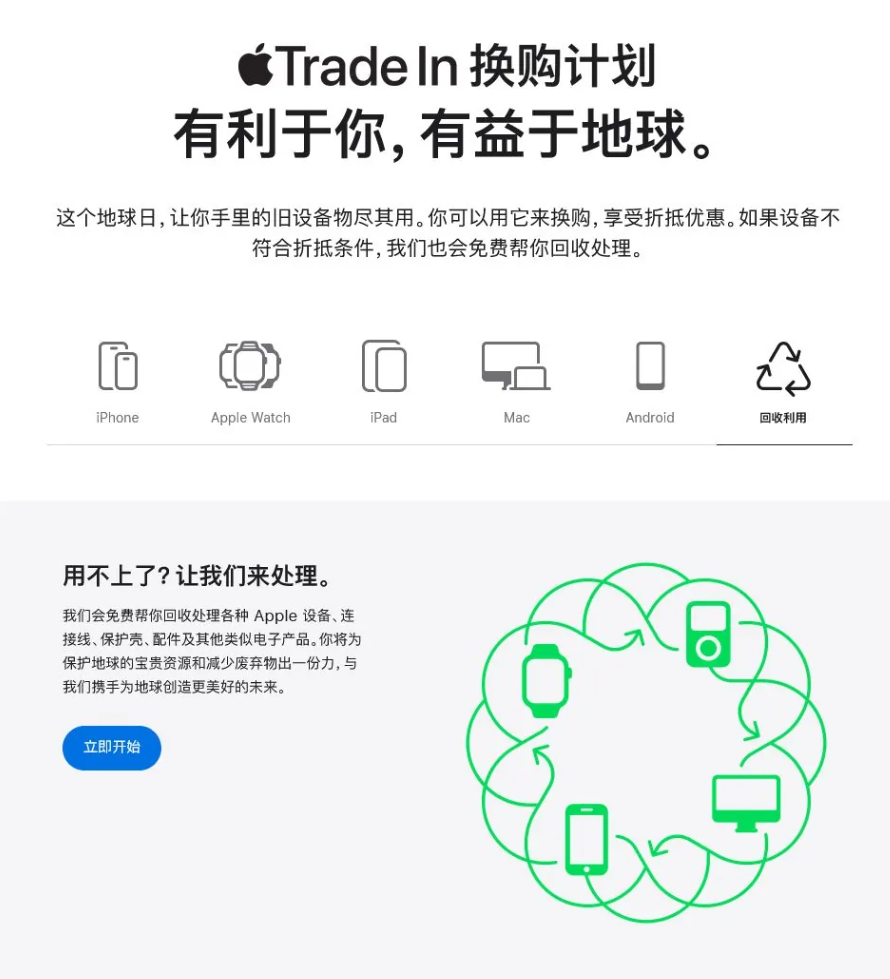Click the 回收利用 label text
Screen dimensions: 890x979
(x=783, y=418)
